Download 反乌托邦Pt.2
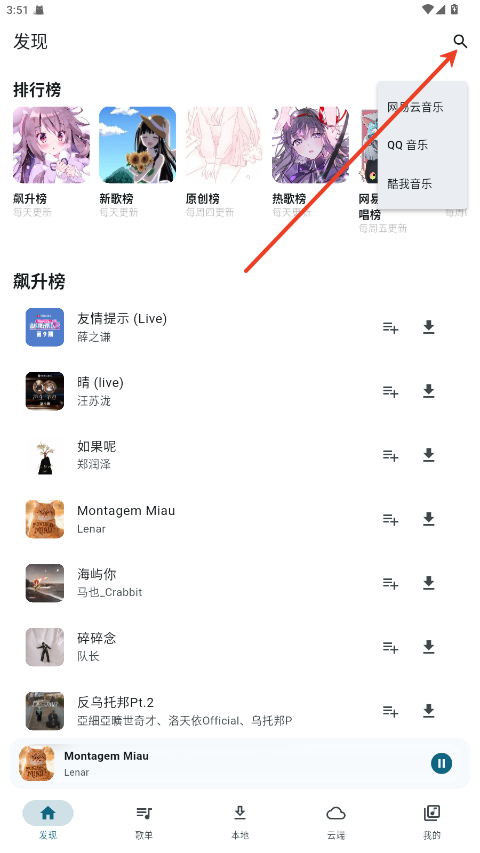Viewport: 480px width, 853px height. (x=429, y=710)
